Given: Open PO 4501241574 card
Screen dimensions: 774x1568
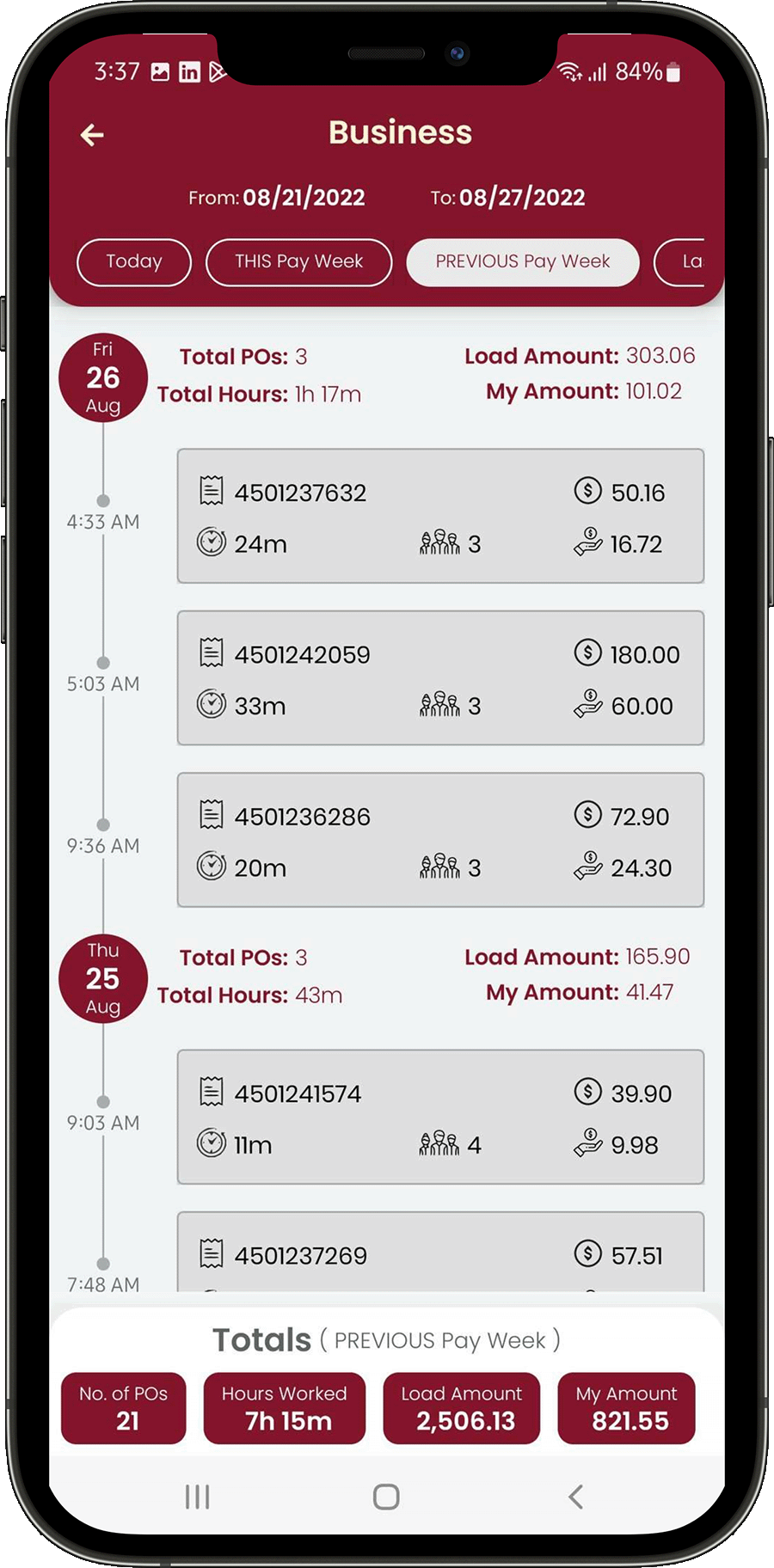Looking at the screenshot, I should [x=440, y=1117].
